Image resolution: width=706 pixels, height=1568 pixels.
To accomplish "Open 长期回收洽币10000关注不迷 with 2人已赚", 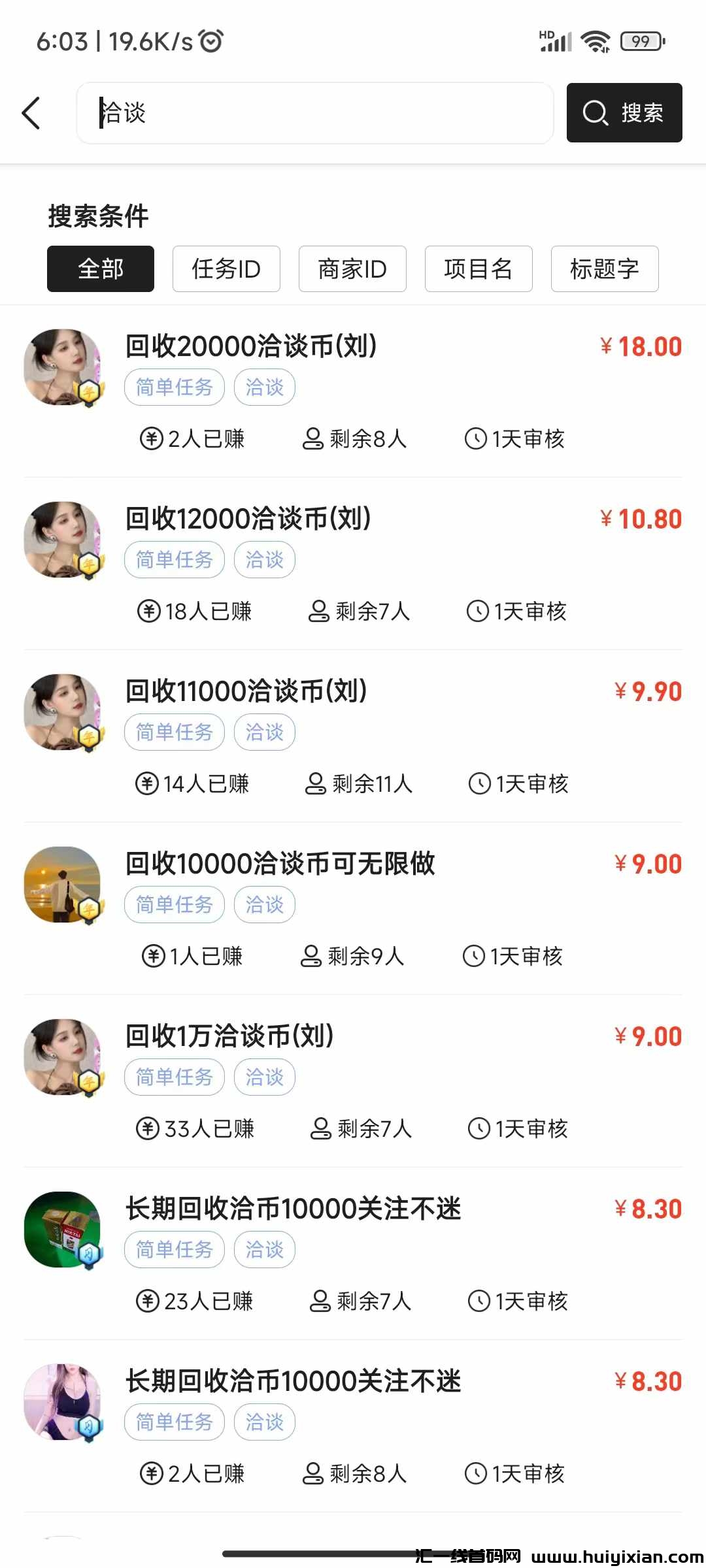I will [x=293, y=1381].
